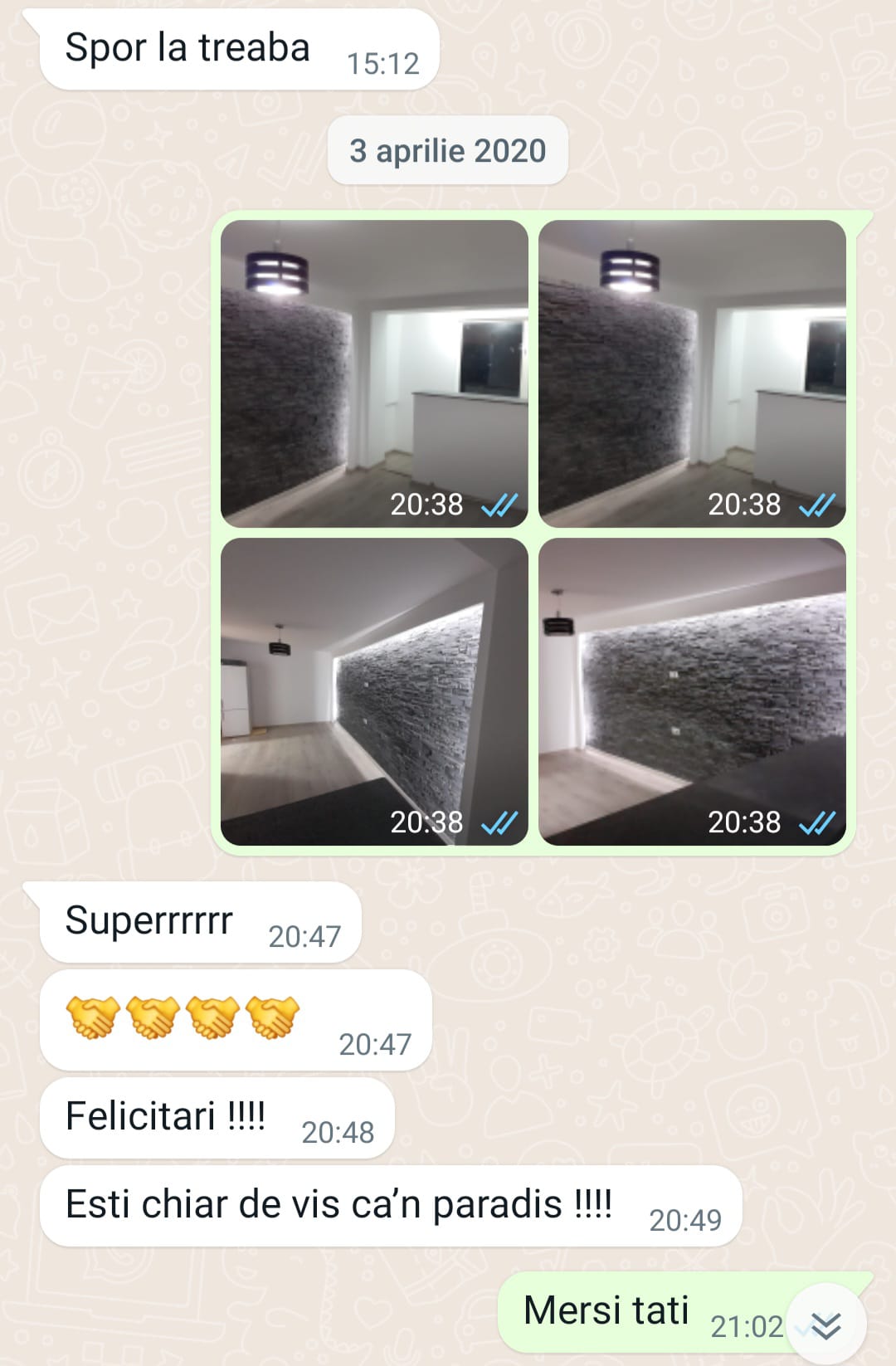Image resolution: width=896 pixels, height=1366 pixels.
Task: Jump to the latest messages with the double-chevron button
Action: (826, 1325)
